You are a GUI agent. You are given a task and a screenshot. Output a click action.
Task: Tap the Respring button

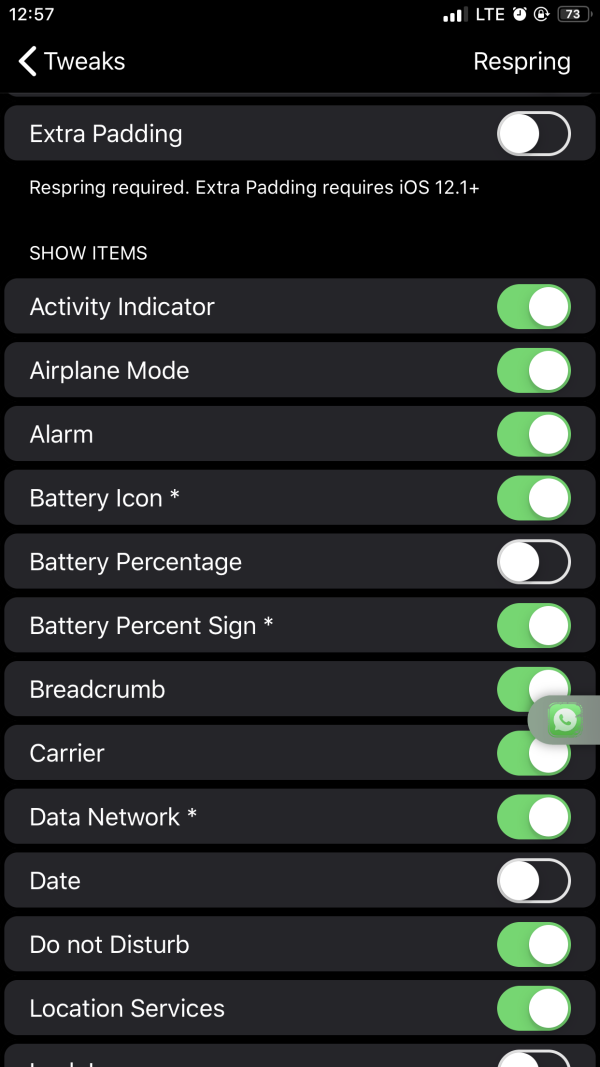(521, 61)
